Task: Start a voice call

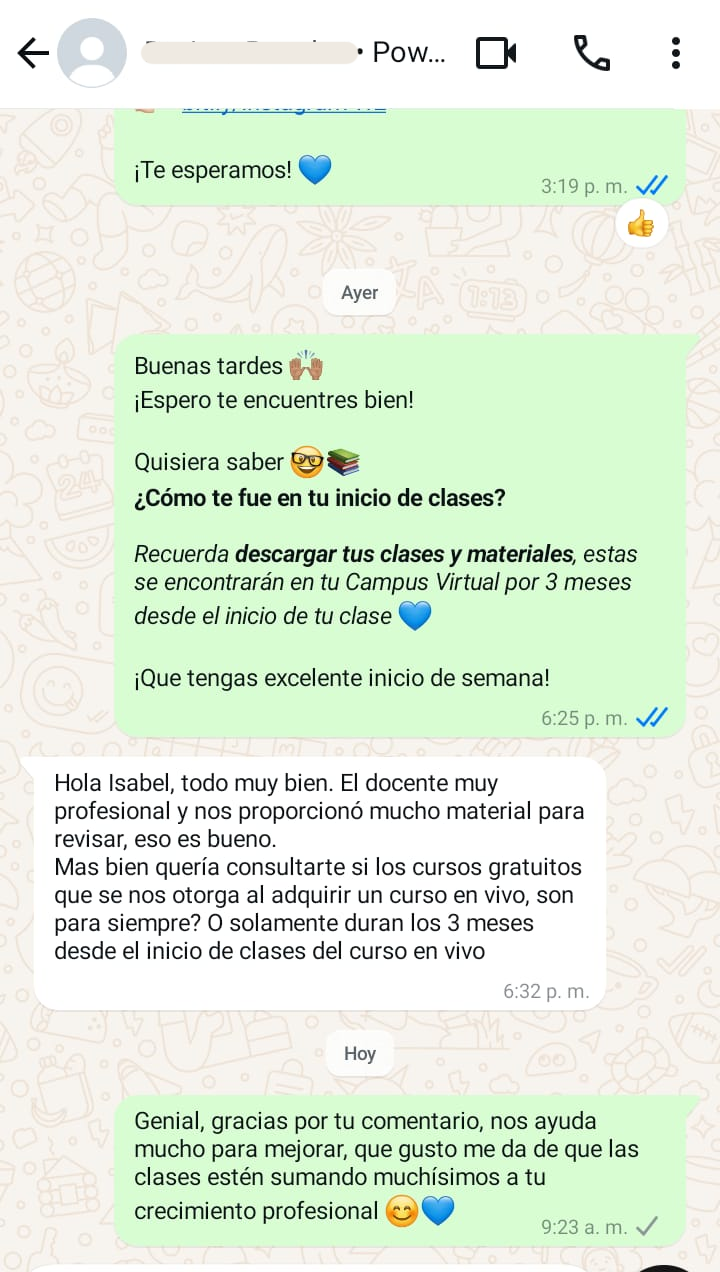Action: [591, 53]
